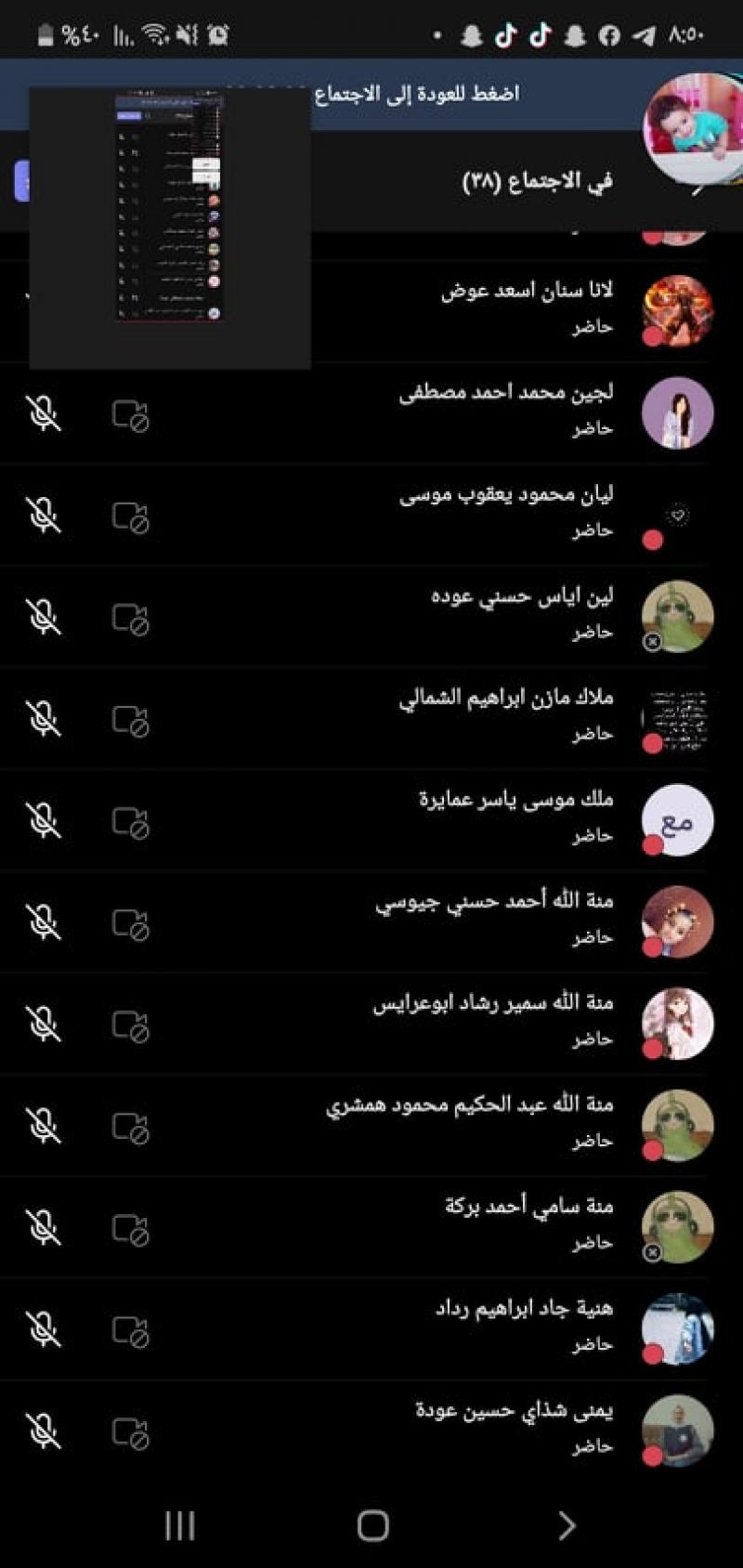Screen dimensions: 743x1568
Task: Disable camera for منة الله سمير رشاد ابوعرايس
Action: pyautogui.click(x=131, y=1026)
